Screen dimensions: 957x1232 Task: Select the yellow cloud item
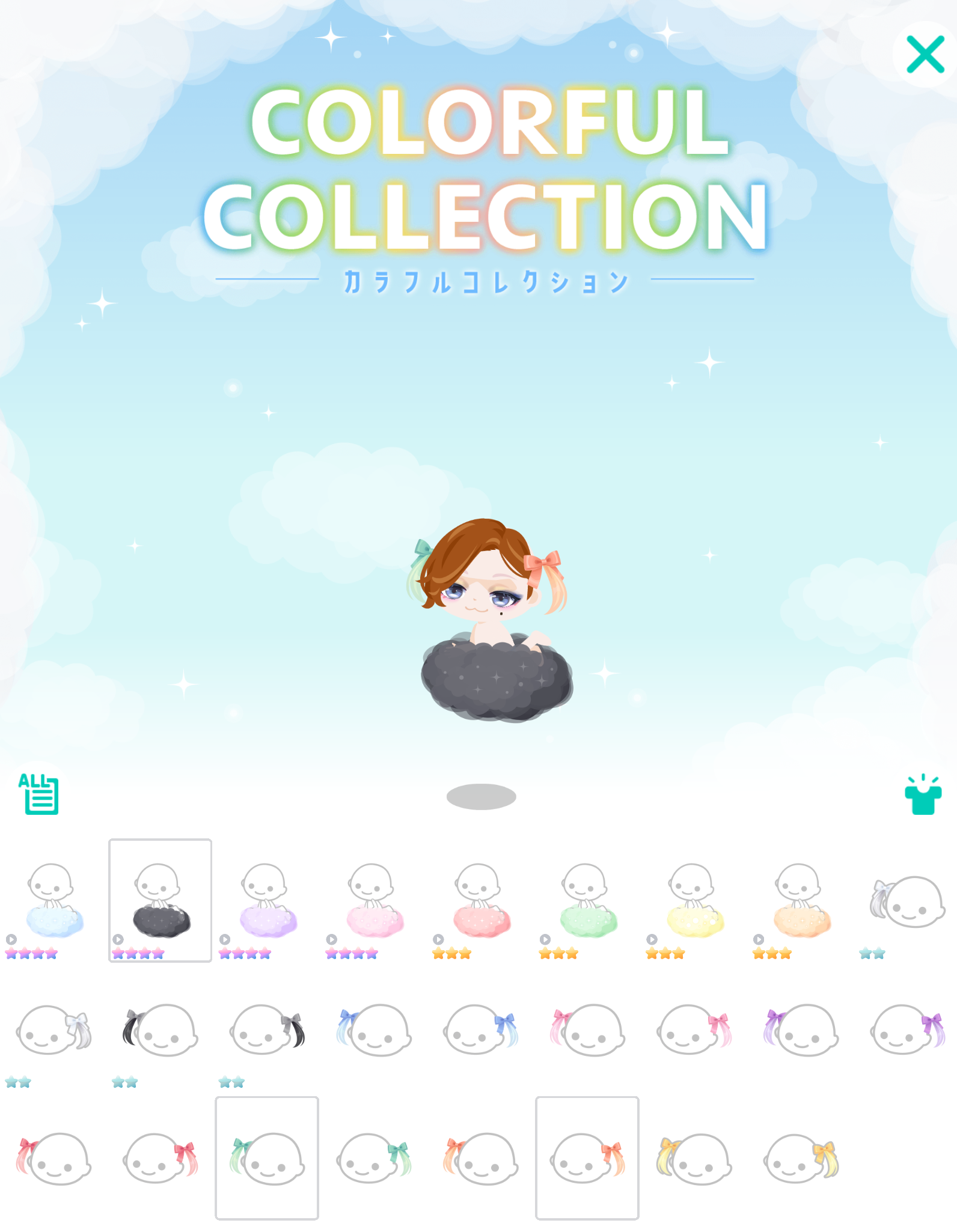[694, 900]
